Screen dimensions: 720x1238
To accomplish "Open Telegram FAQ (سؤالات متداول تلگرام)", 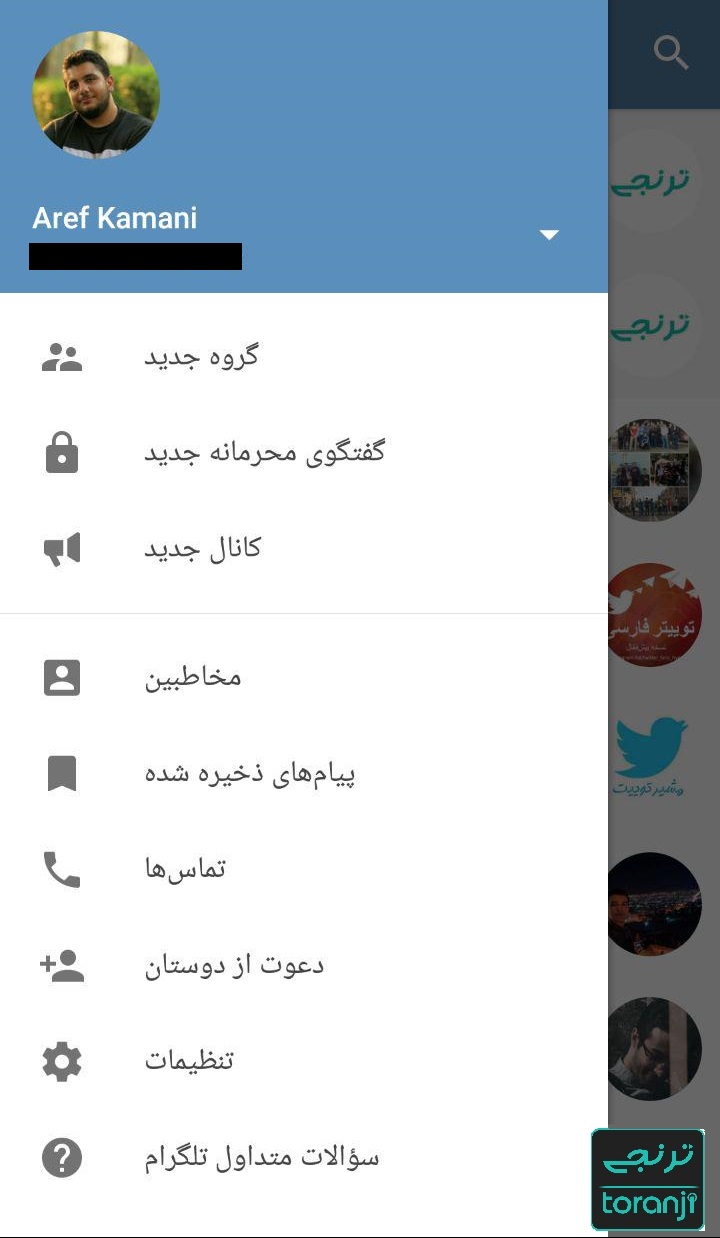I will click(x=262, y=1158).
